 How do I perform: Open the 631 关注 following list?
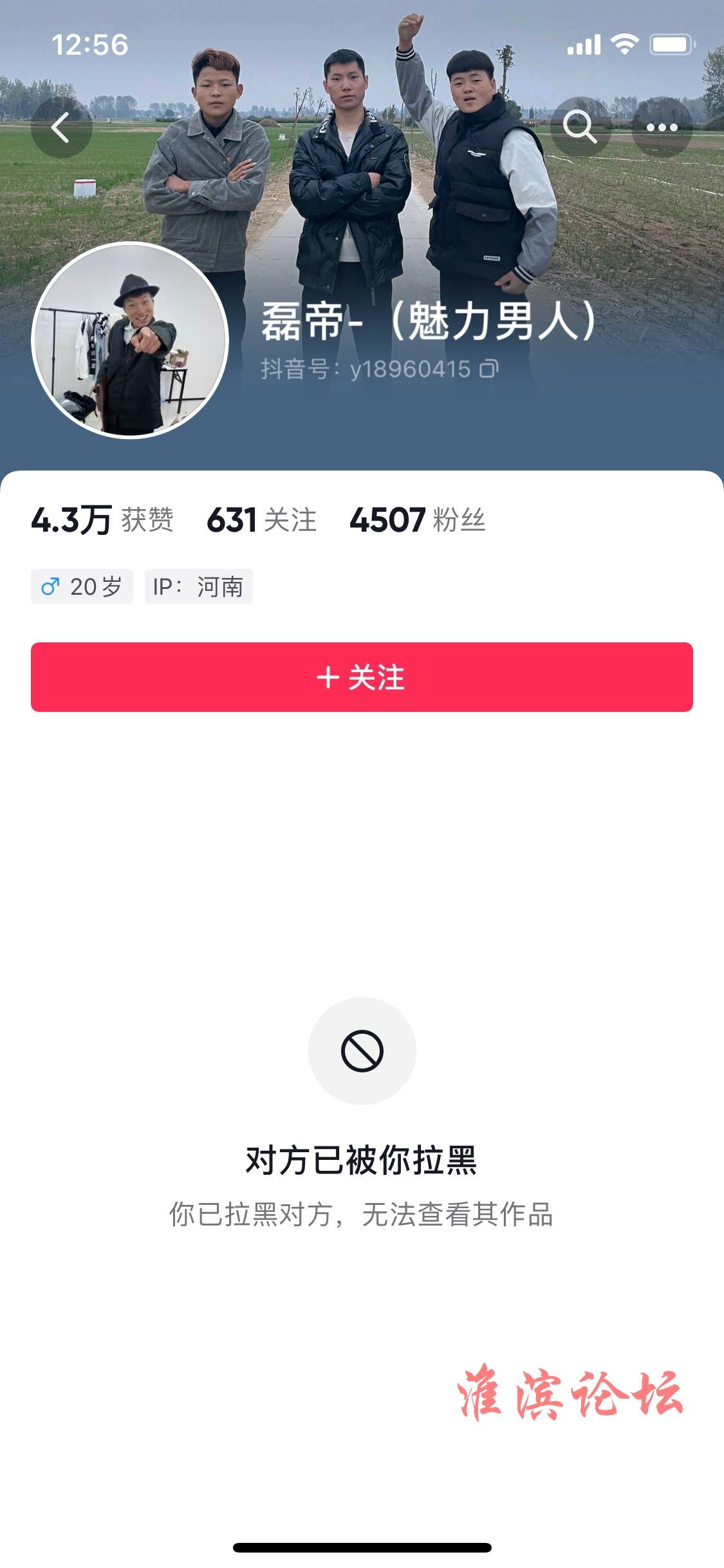(261, 520)
